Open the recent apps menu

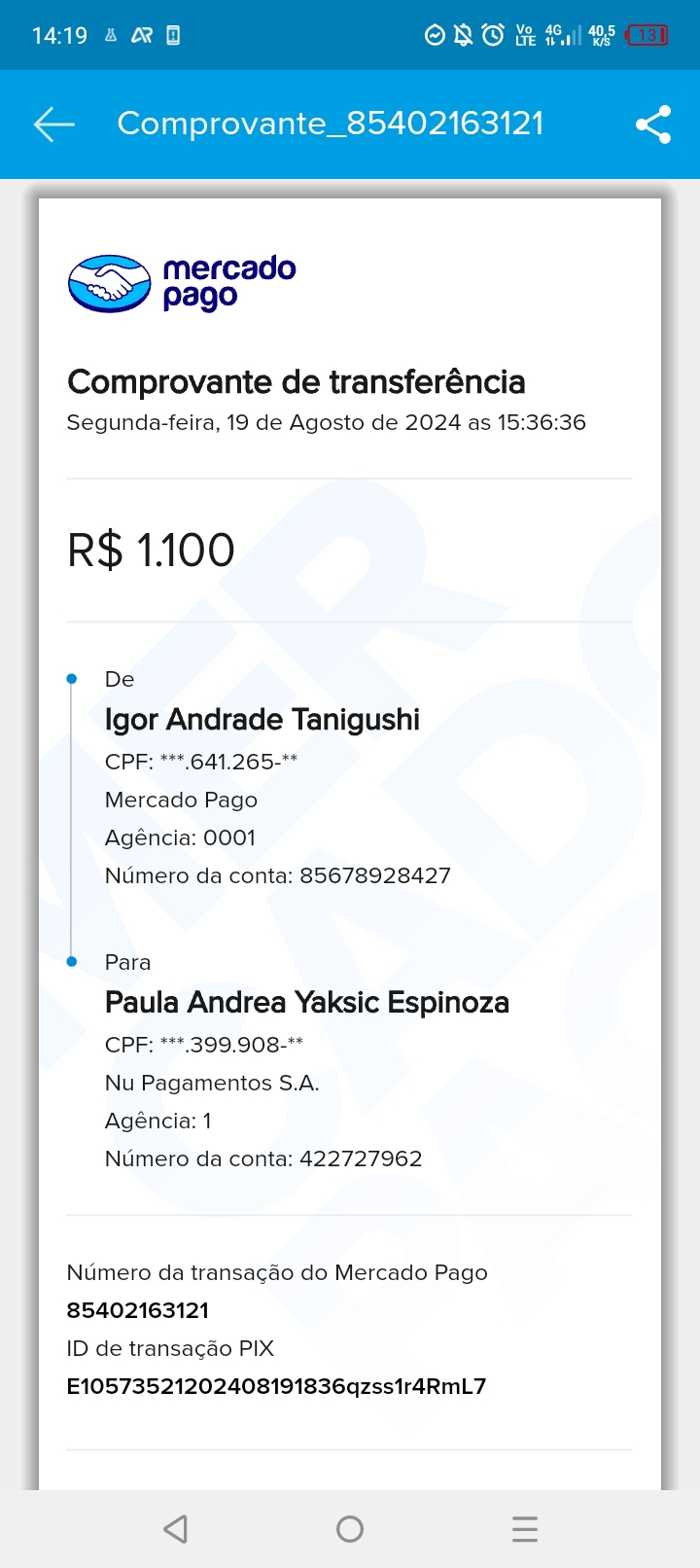pyautogui.click(x=525, y=1529)
